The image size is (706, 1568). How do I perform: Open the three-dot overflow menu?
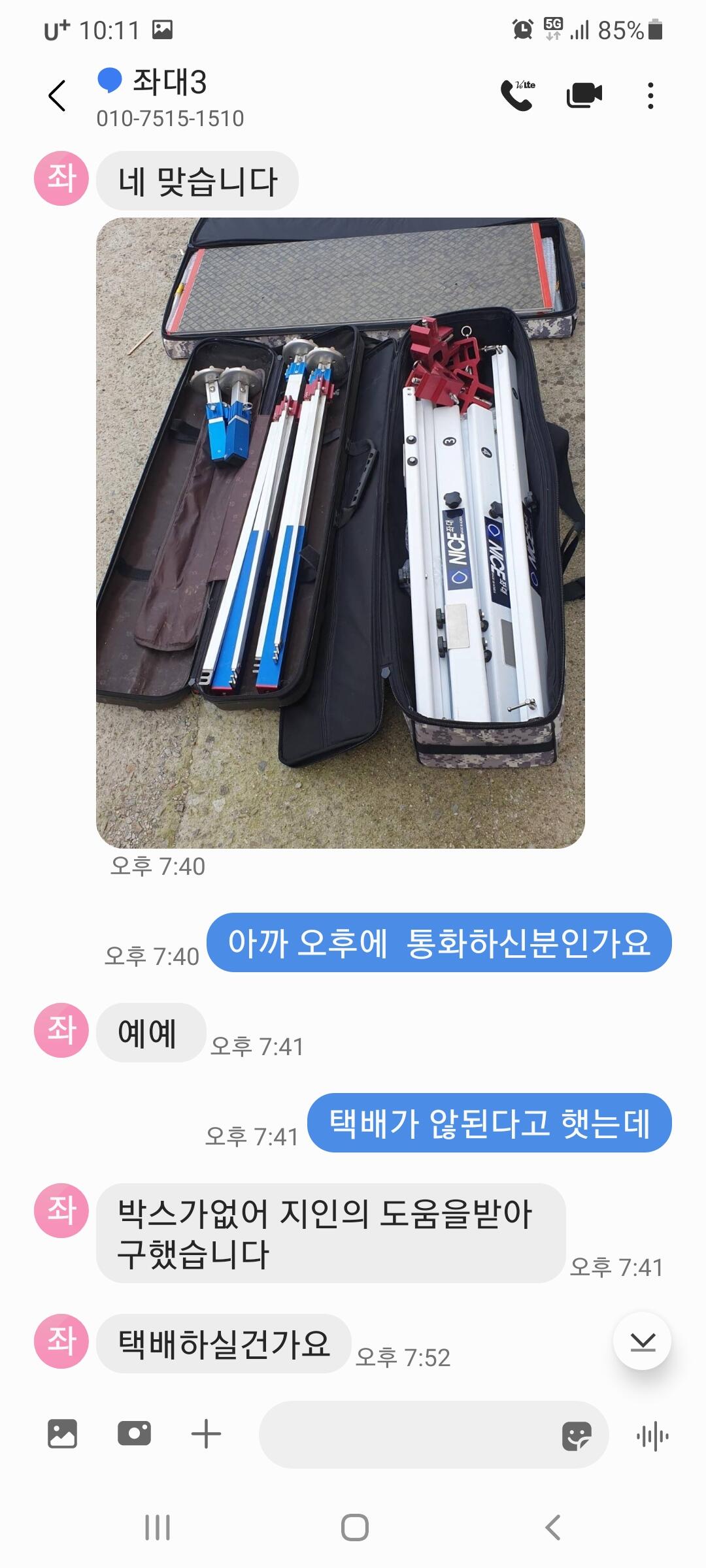(x=650, y=96)
